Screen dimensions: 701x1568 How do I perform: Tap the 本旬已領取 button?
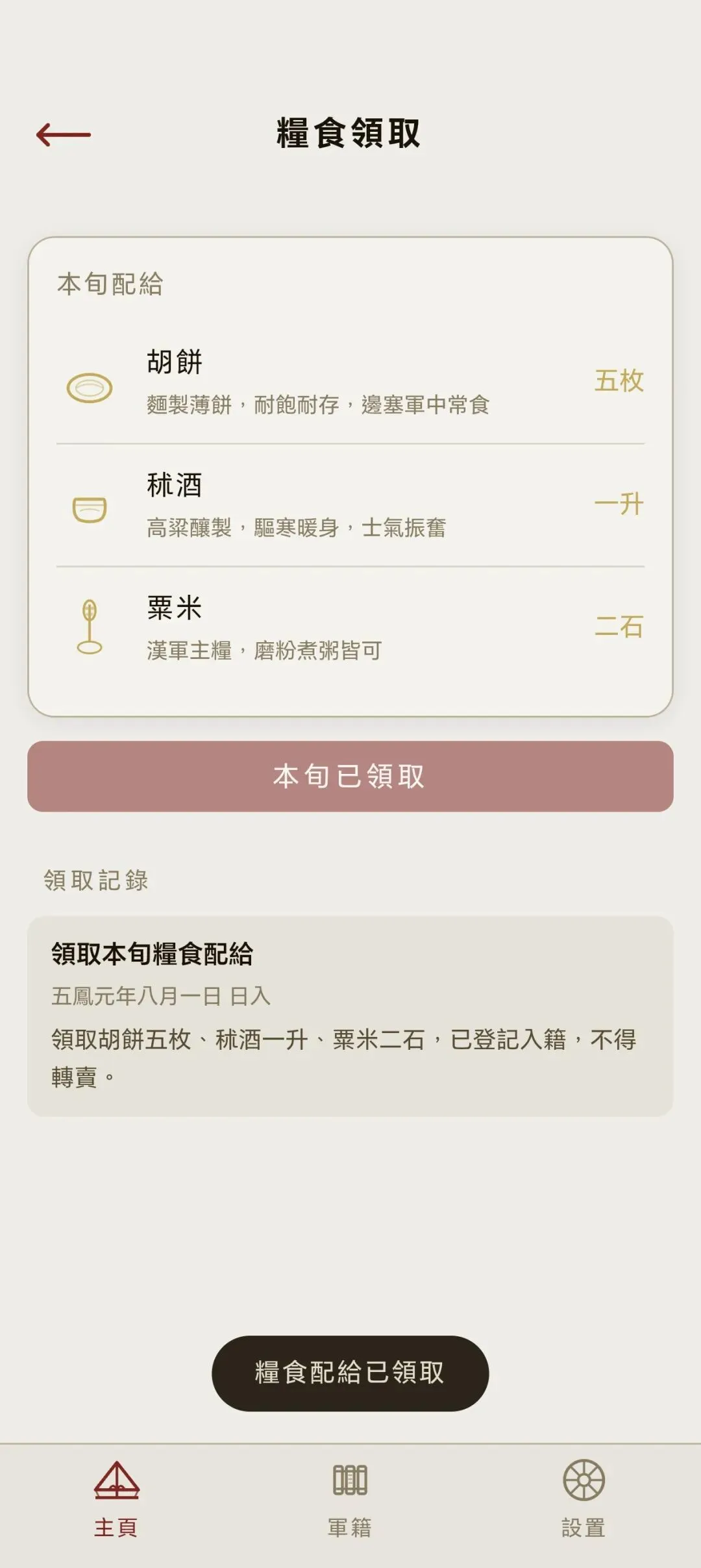350,776
